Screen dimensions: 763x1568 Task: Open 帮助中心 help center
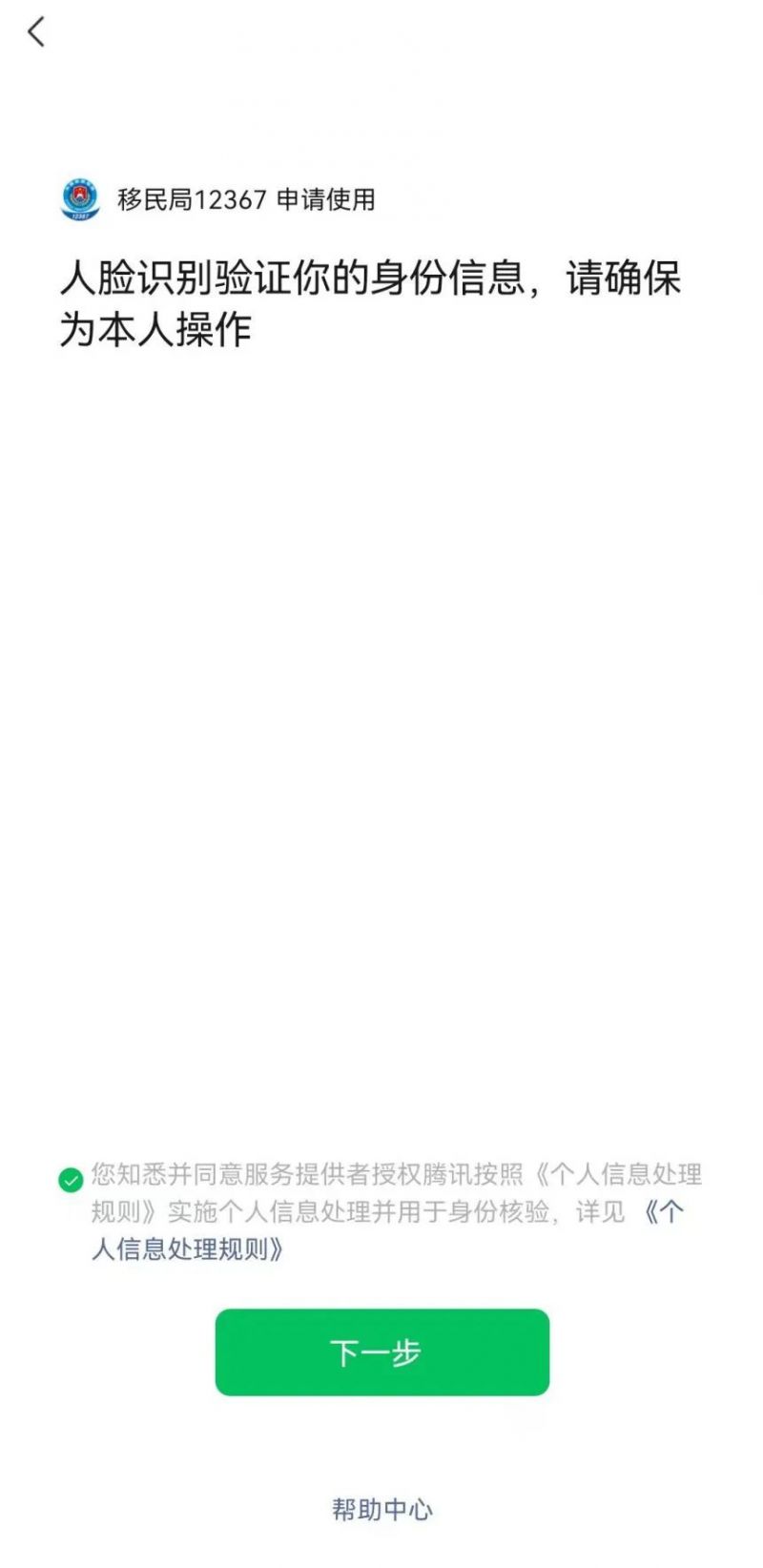point(381,1509)
